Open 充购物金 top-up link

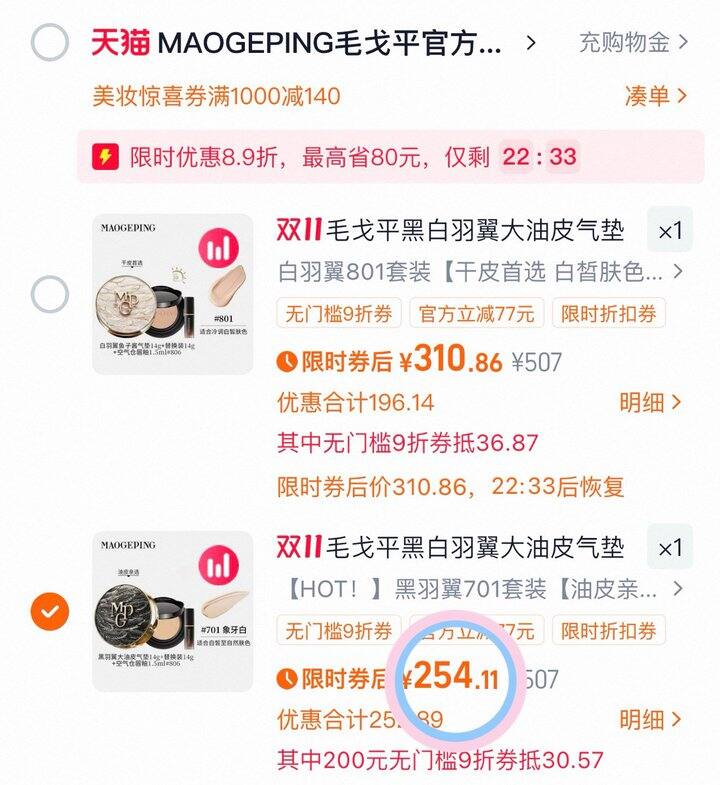point(634,42)
